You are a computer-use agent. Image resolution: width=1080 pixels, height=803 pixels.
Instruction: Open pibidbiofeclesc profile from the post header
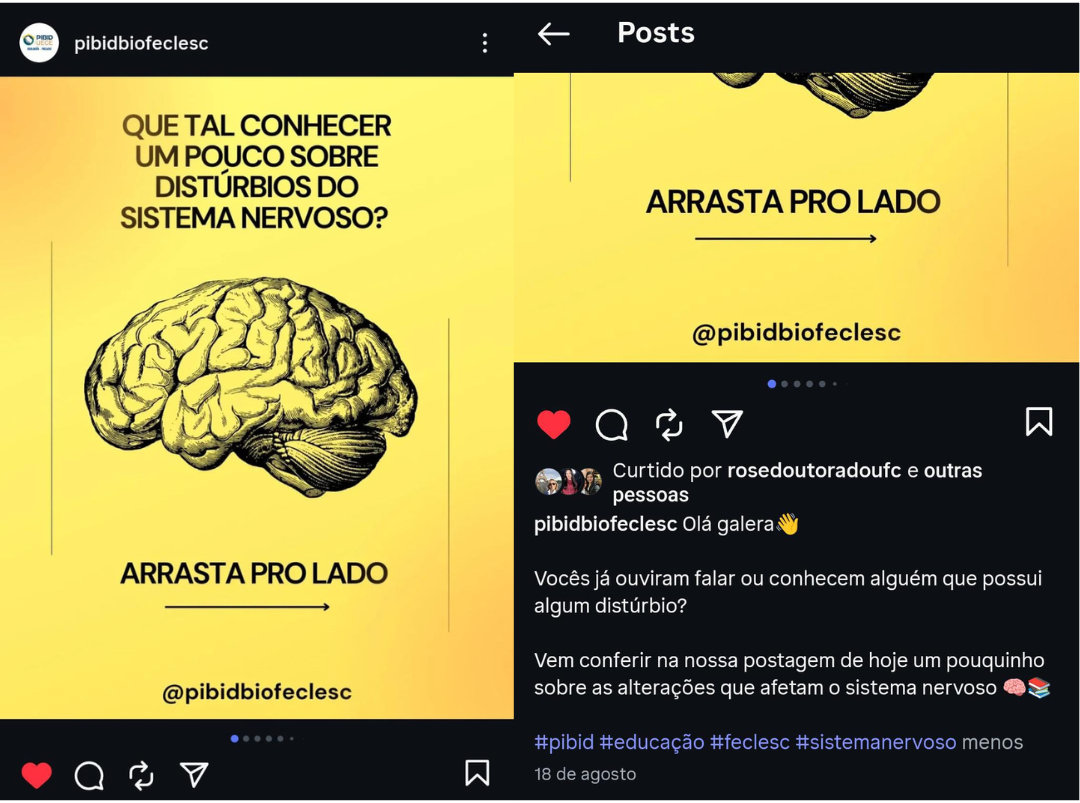pos(141,43)
